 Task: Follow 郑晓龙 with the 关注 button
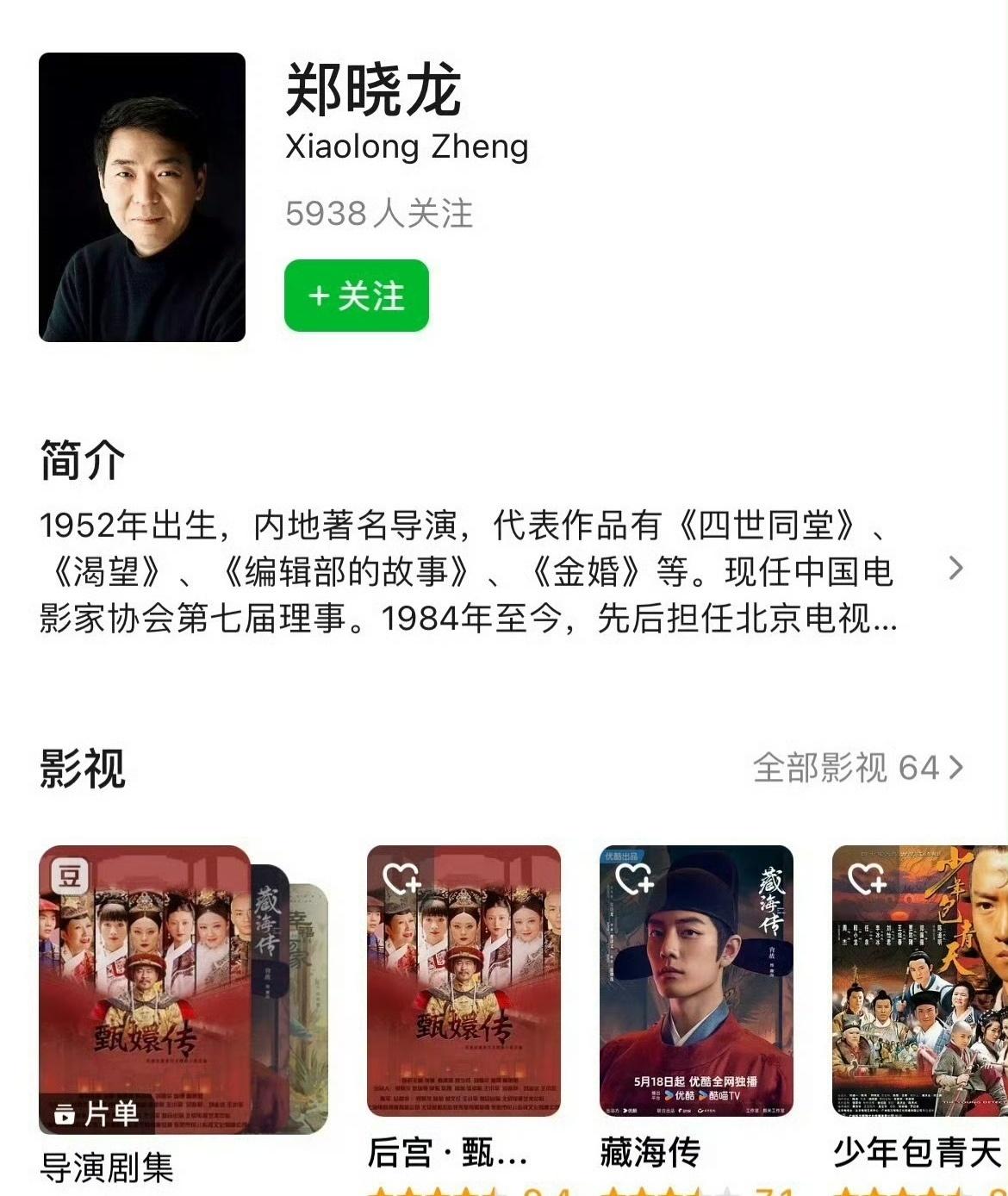tap(356, 296)
